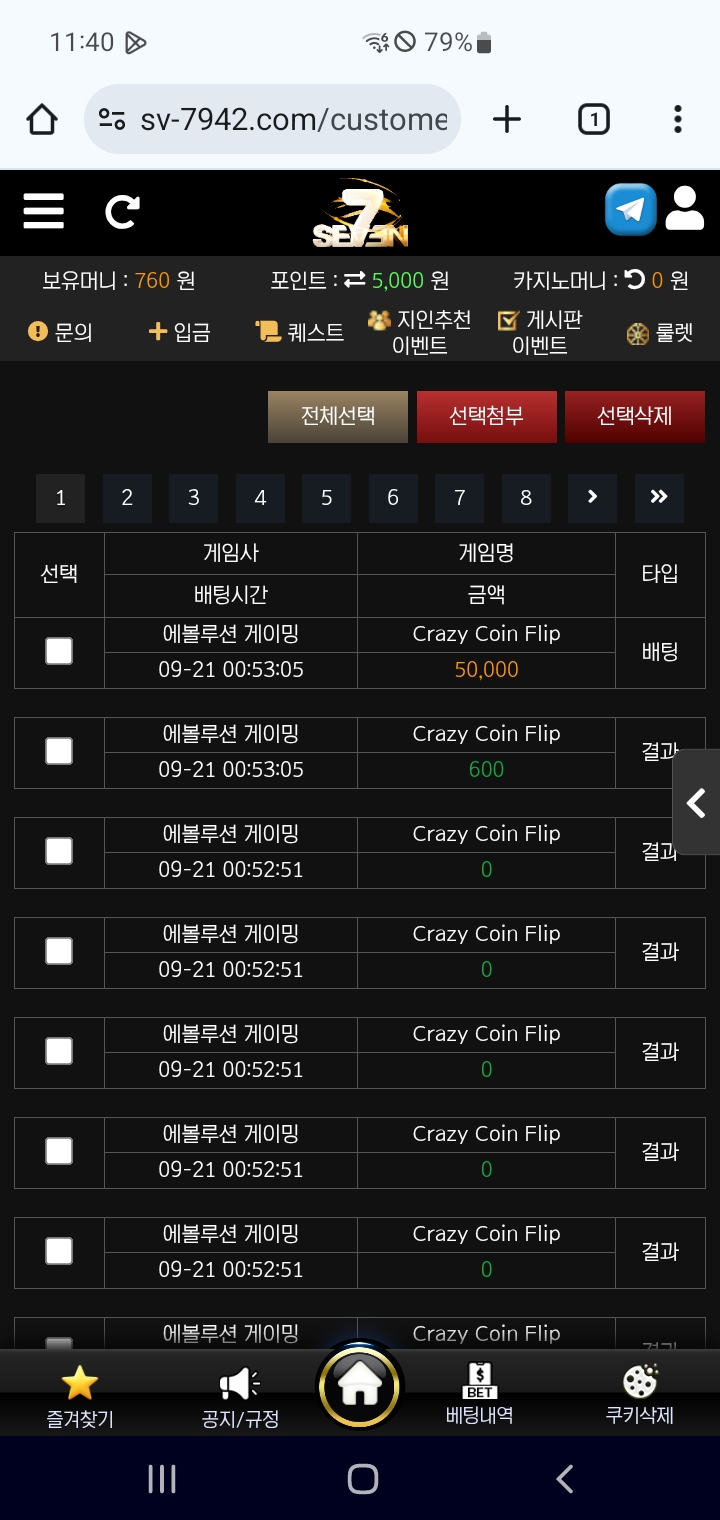This screenshot has height=1520, width=720.
Task: Tap the refresh icon next to the menu
Action: tap(122, 211)
